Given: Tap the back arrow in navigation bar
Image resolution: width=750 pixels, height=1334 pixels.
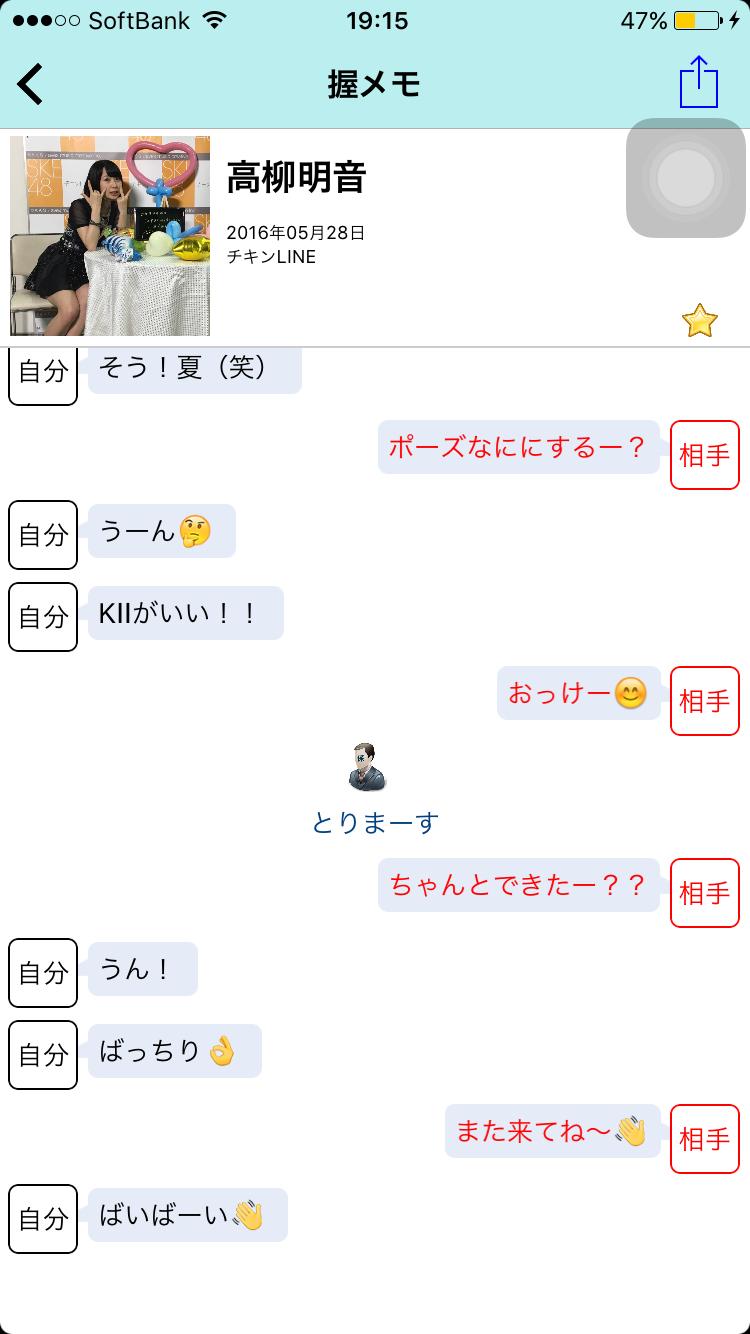Looking at the screenshot, I should point(30,83).
